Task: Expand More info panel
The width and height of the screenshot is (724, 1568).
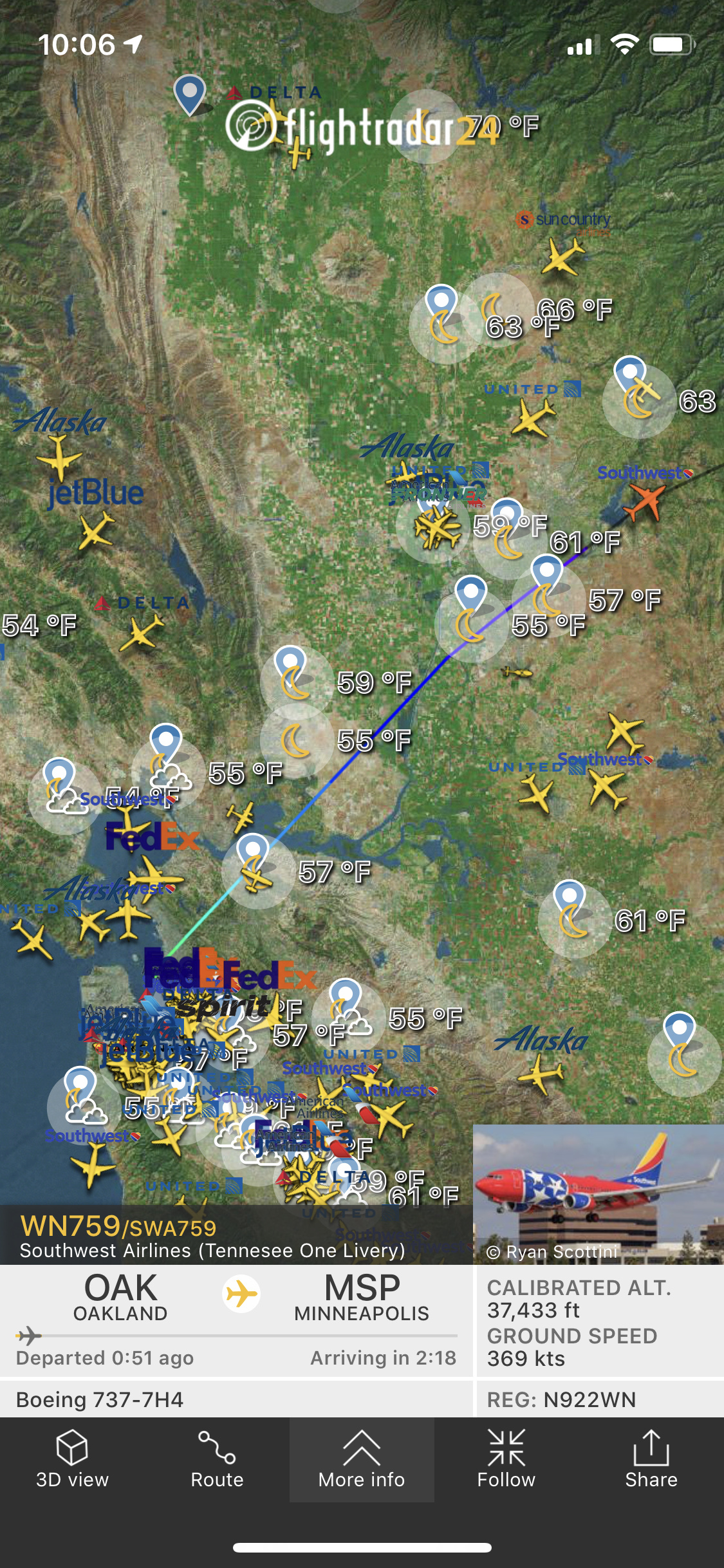Action: point(362,1459)
